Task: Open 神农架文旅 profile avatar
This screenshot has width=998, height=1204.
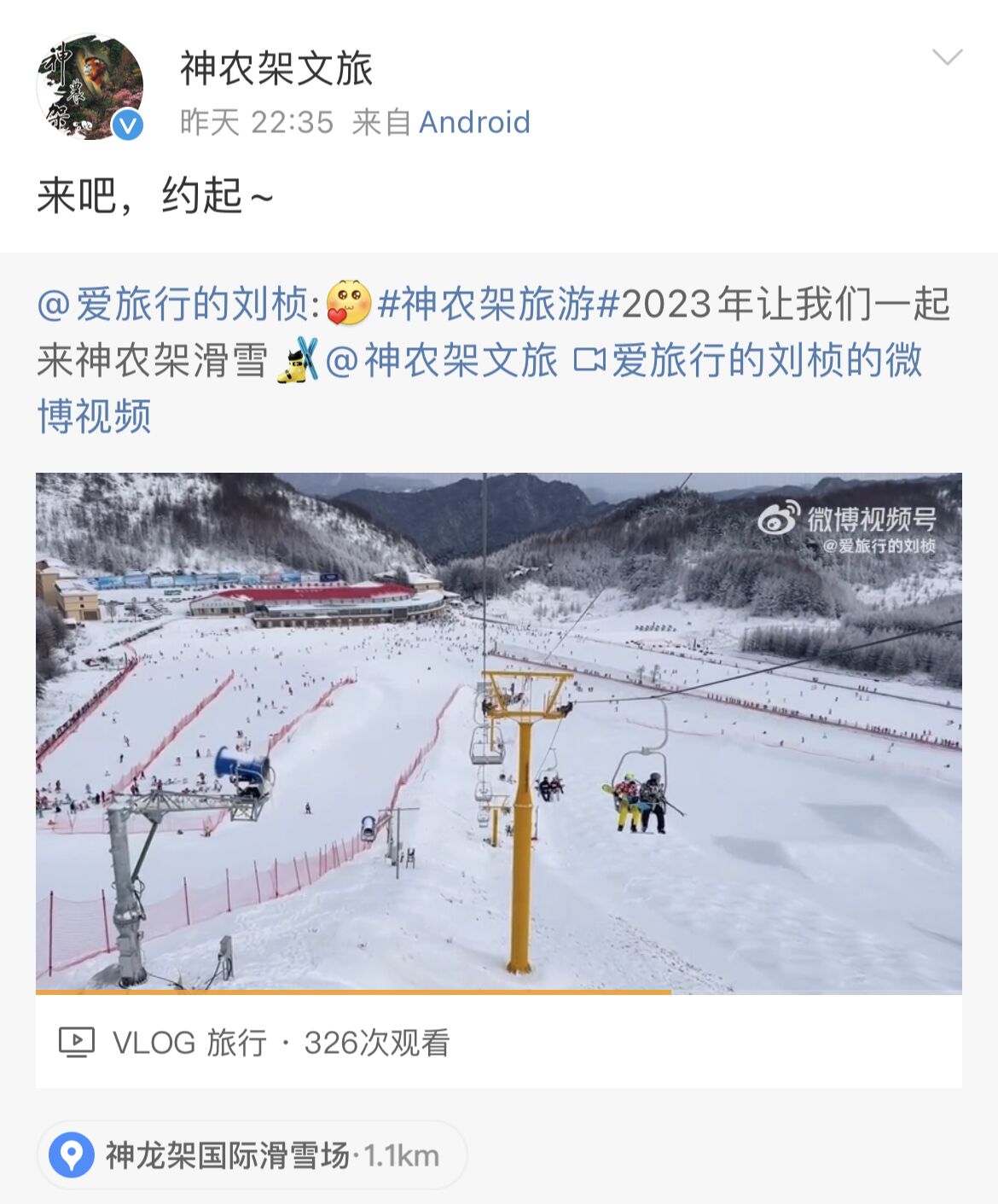Action: tap(90, 87)
